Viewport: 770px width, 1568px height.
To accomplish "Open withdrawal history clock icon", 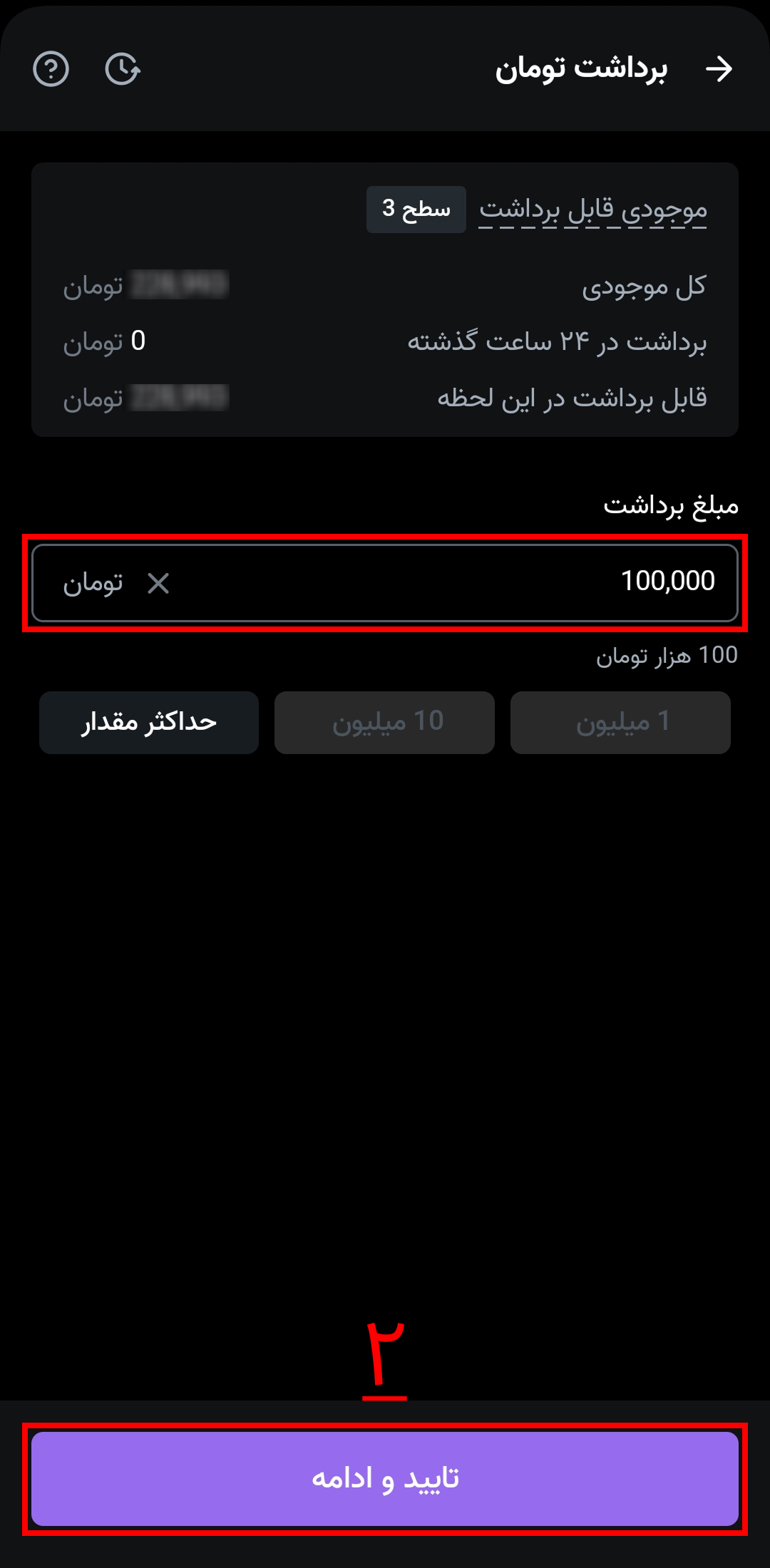I will click(x=123, y=69).
